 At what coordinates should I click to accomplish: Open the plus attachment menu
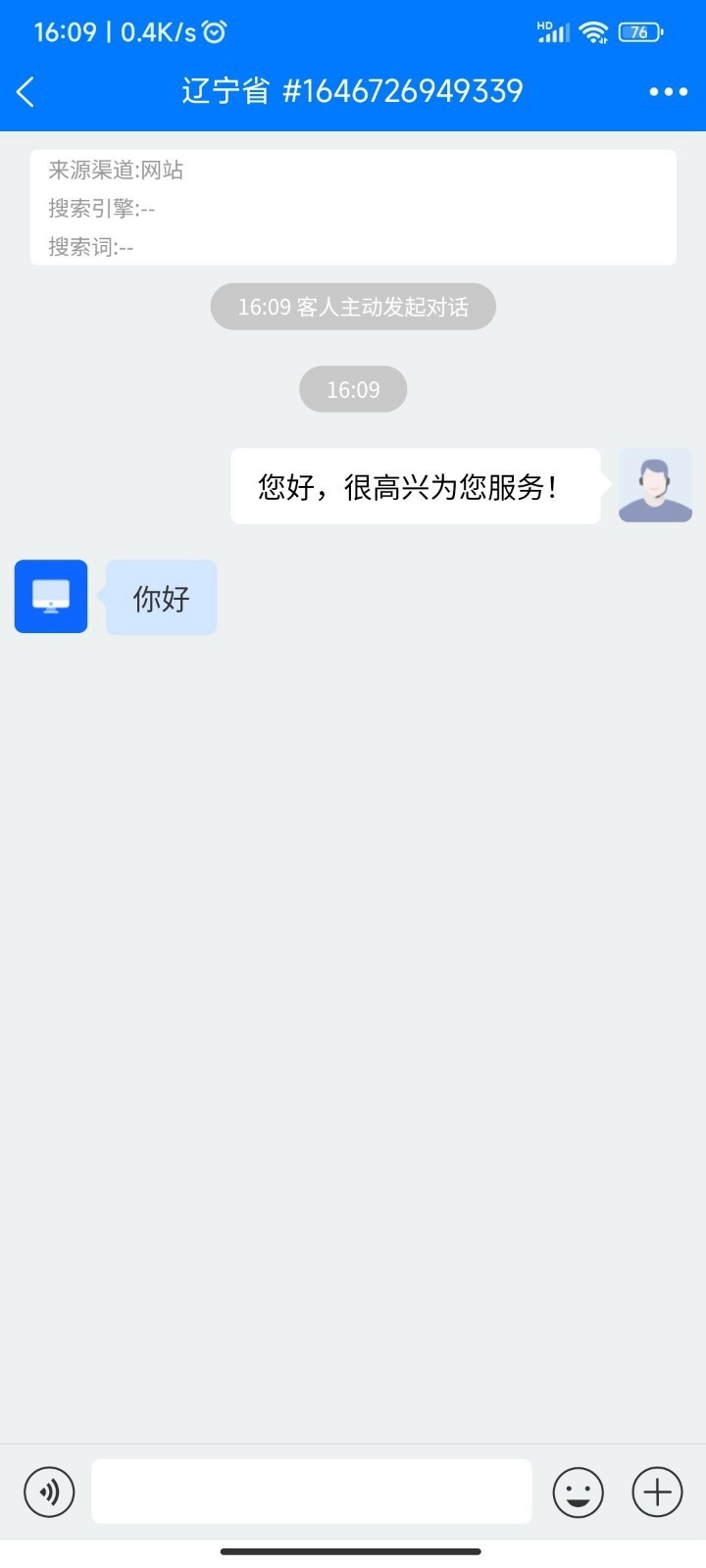657,1492
